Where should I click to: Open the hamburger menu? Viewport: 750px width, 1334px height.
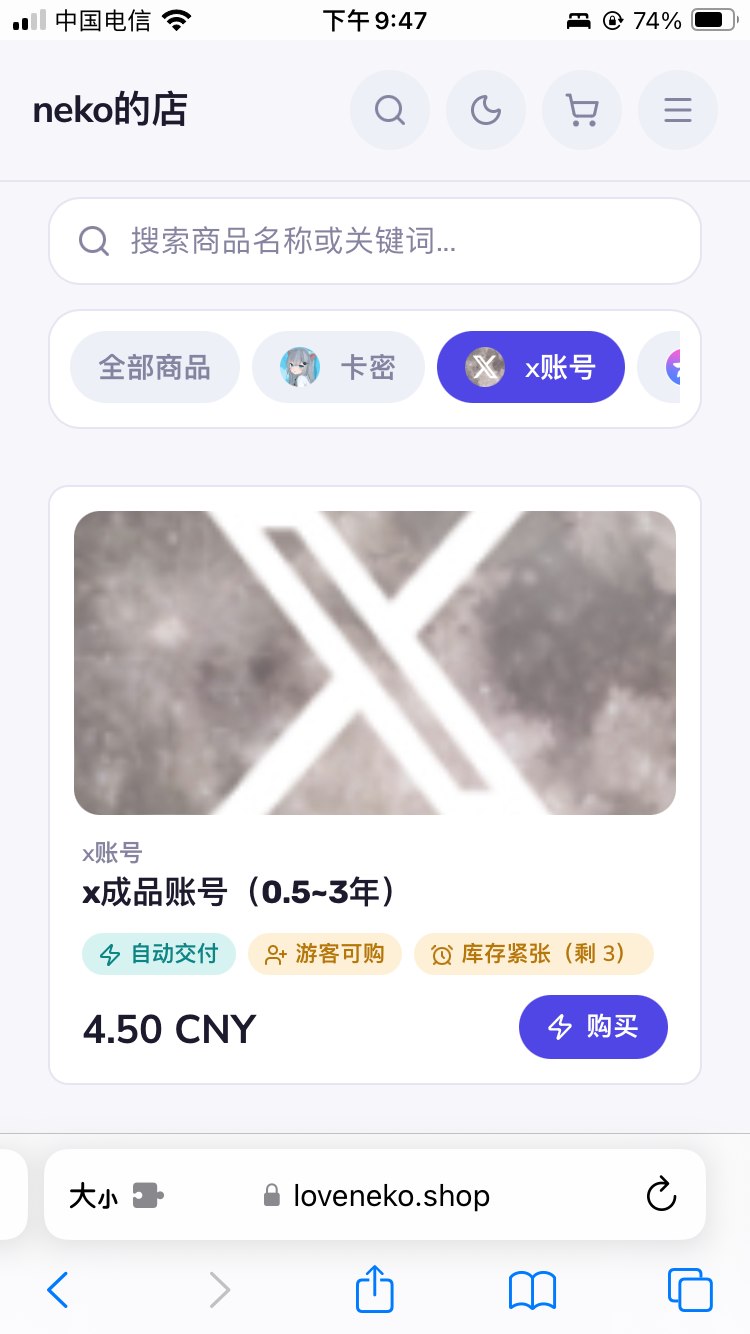click(678, 110)
